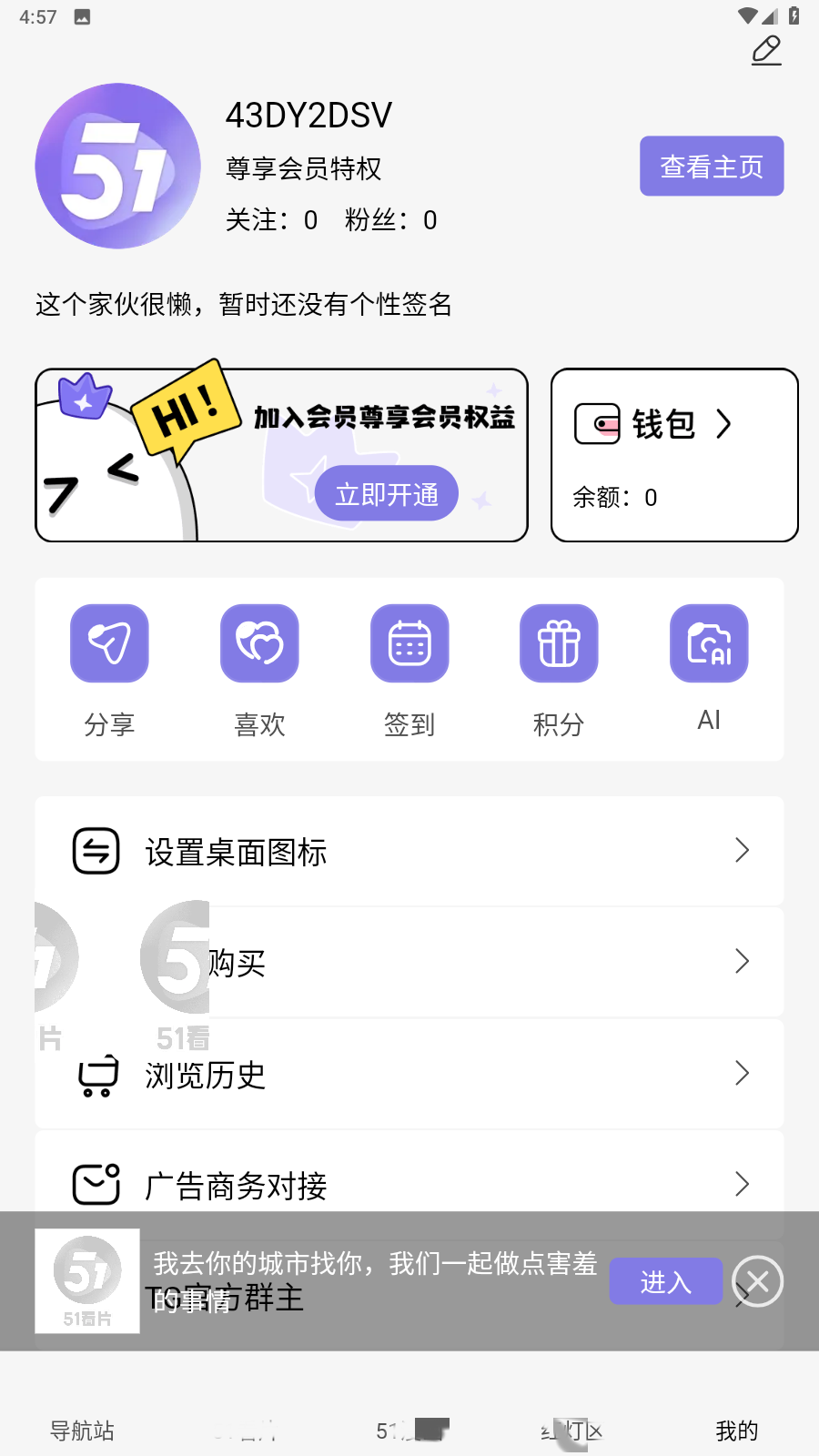
Task: Open the 喜欢 favorites shortcut
Action: coord(259,643)
